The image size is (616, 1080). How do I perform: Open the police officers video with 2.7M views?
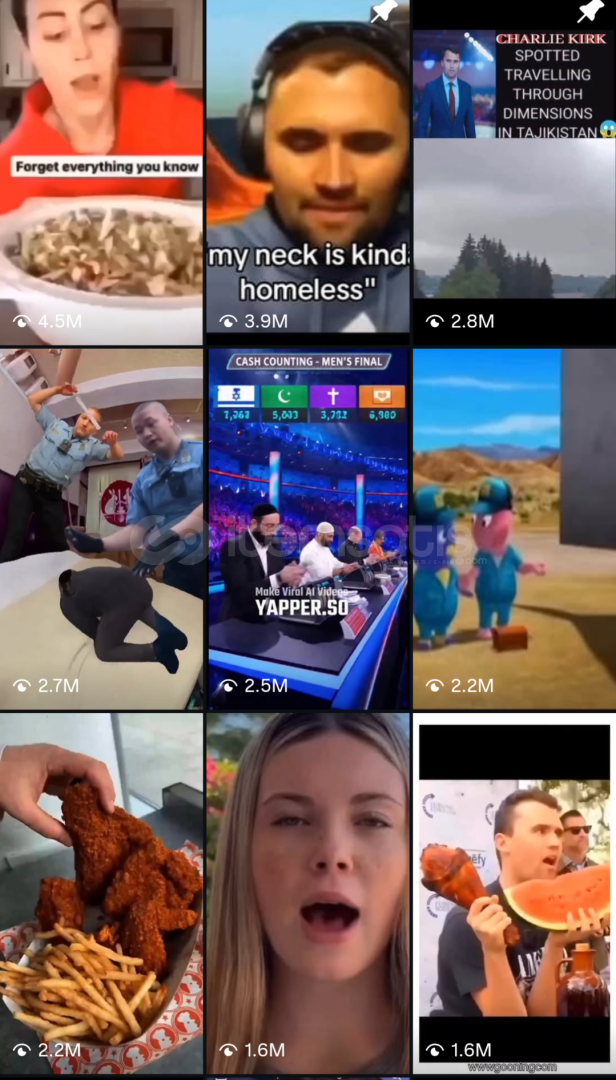tap(101, 525)
